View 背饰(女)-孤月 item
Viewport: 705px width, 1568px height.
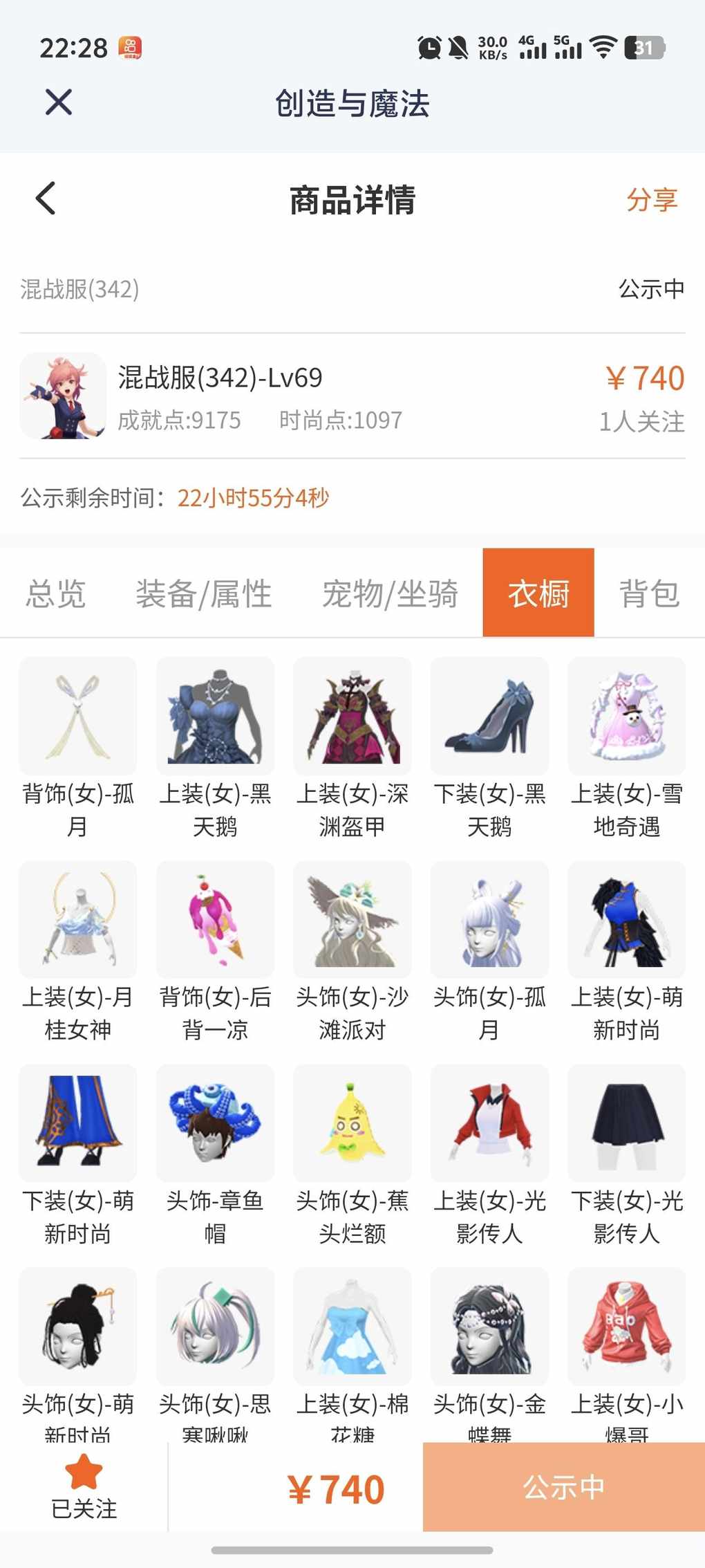[x=78, y=747]
